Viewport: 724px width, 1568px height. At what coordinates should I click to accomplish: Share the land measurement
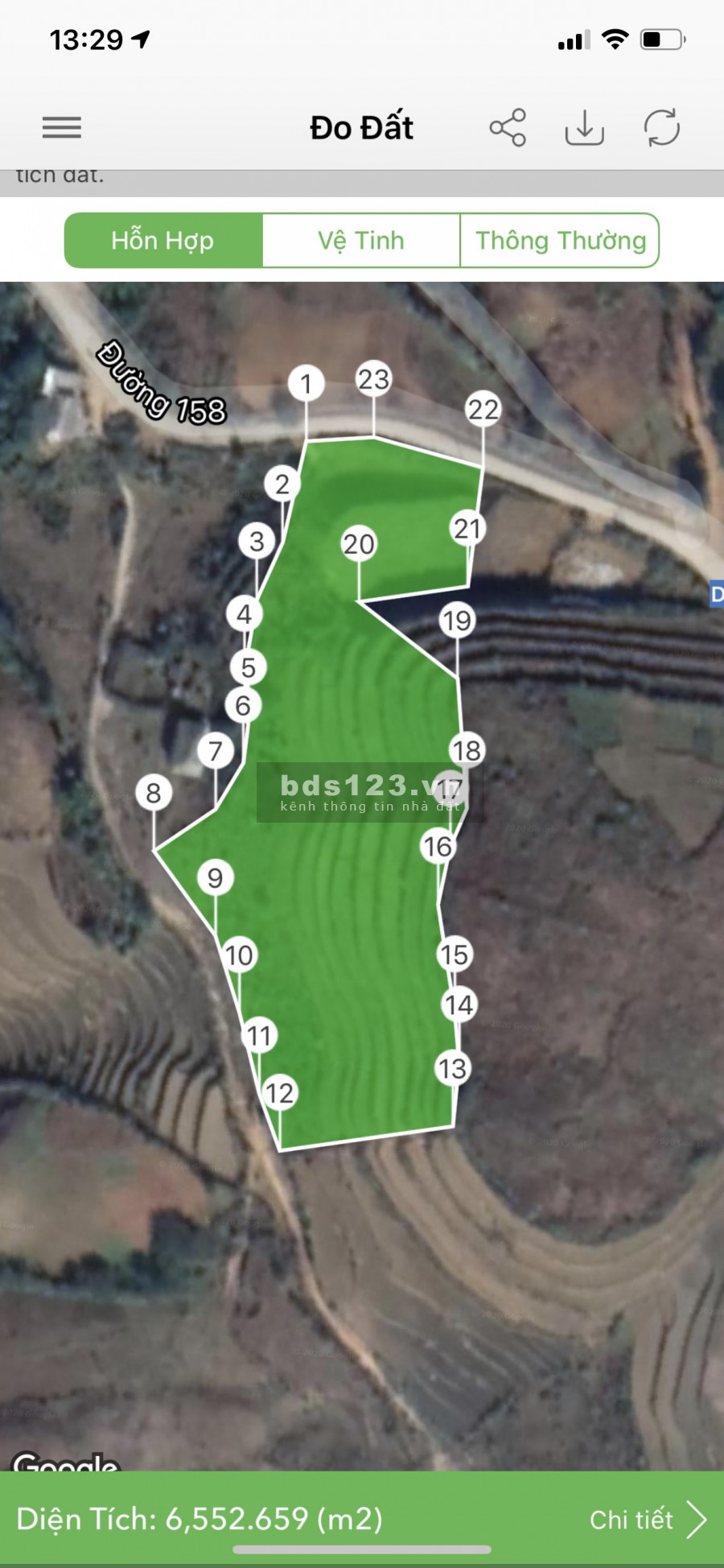click(x=508, y=127)
